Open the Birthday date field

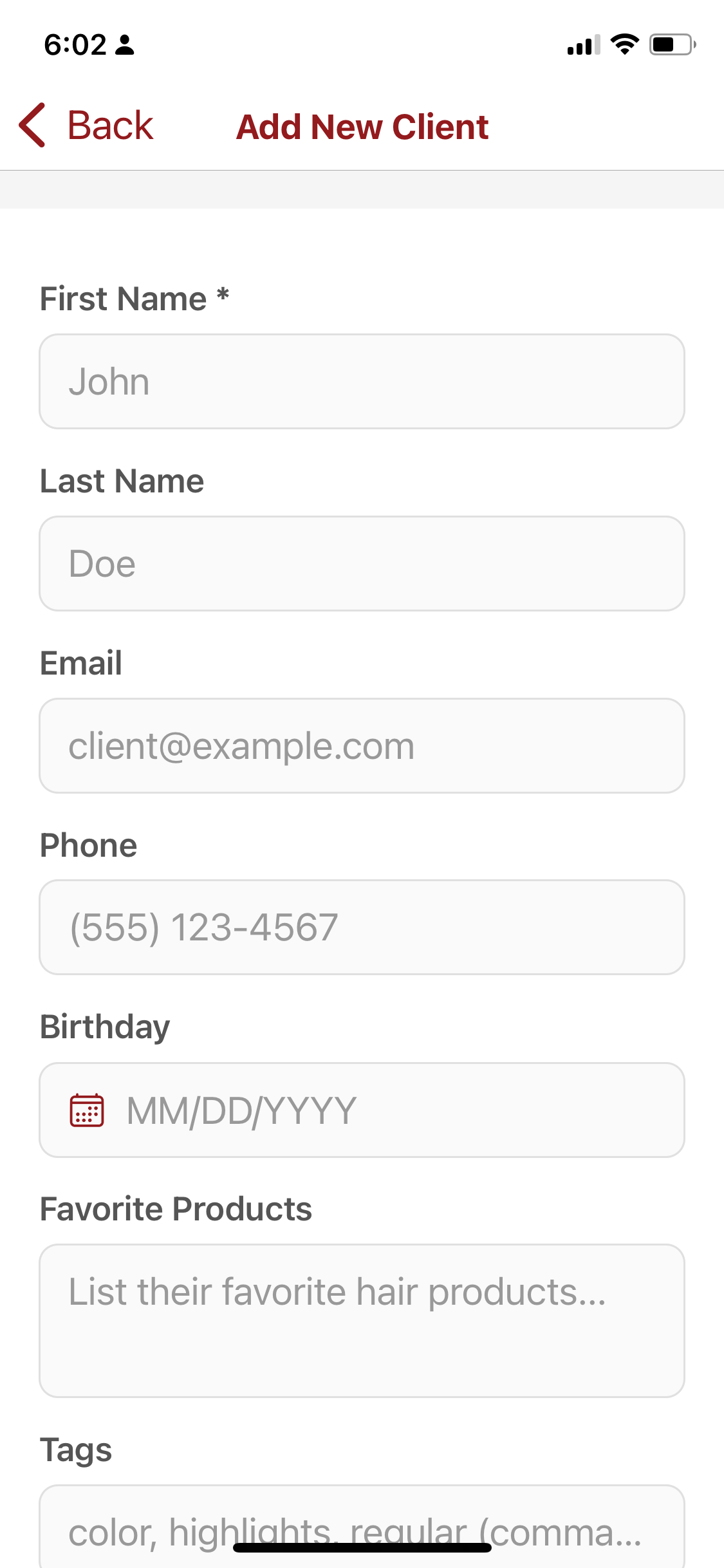coord(362,1110)
